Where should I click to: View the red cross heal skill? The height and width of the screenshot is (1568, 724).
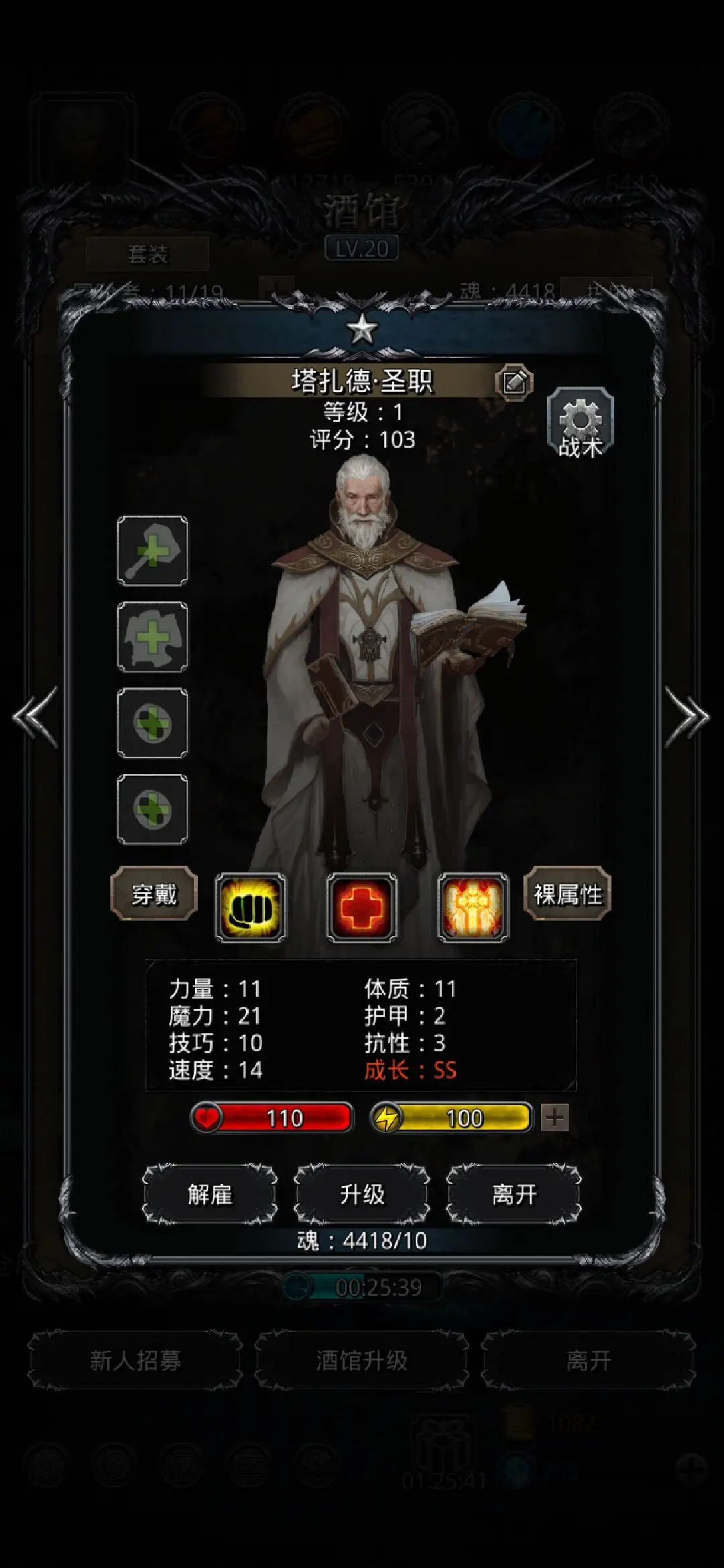point(361,908)
